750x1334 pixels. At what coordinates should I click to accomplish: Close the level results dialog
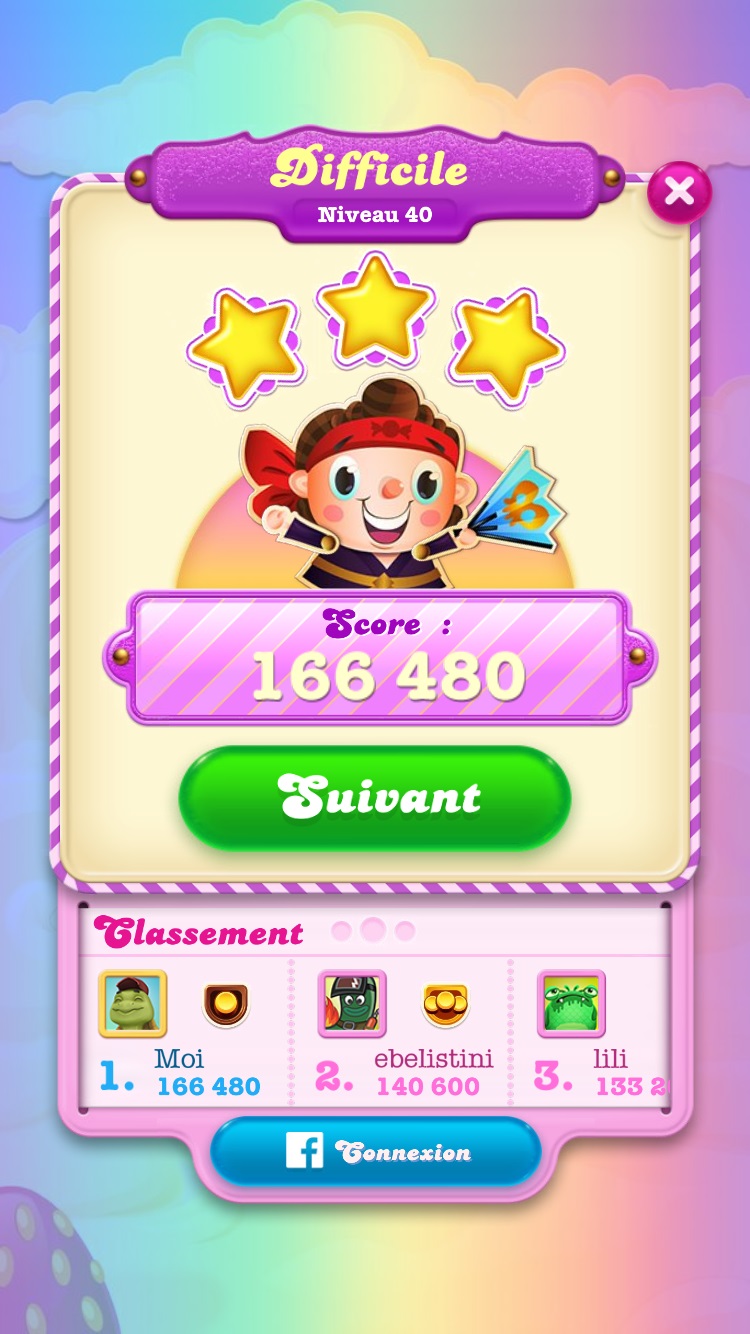pos(679,192)
